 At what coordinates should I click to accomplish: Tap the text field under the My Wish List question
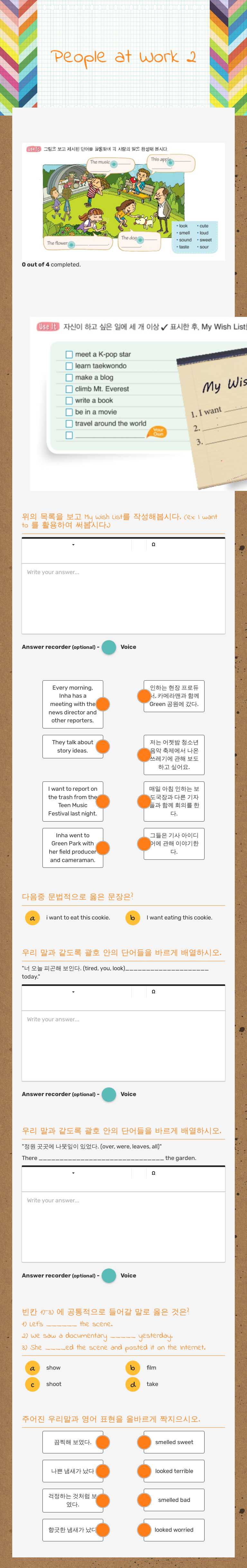click(x=123, y=597)
